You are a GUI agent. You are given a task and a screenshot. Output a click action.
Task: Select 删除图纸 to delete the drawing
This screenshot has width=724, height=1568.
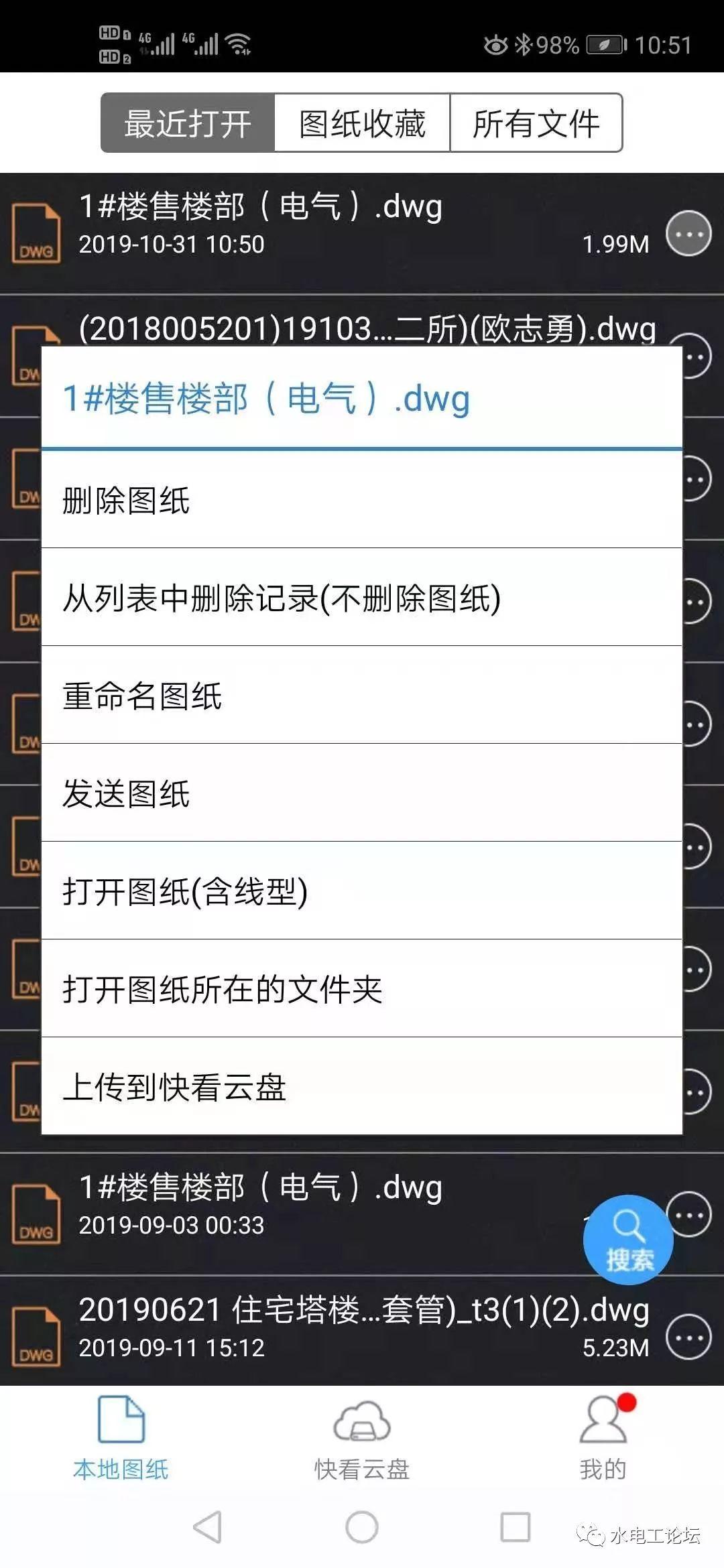pos(362,501)
